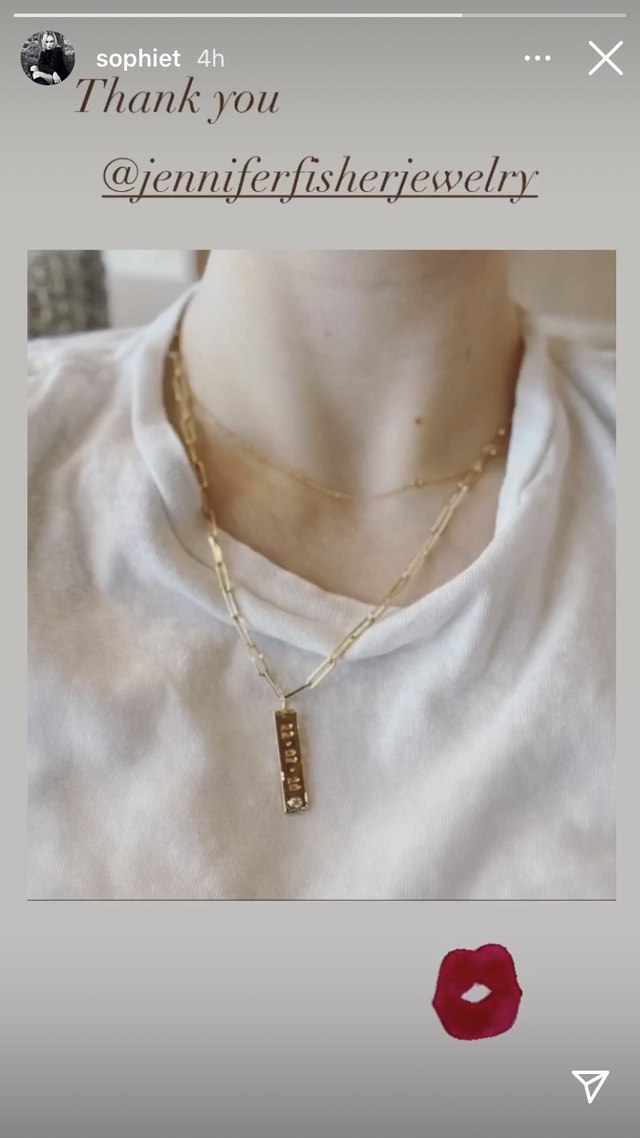640x1138 pixels.
Task: Open the @jenniferfisherjewelry mention
Action: click(x=320, y=180)
